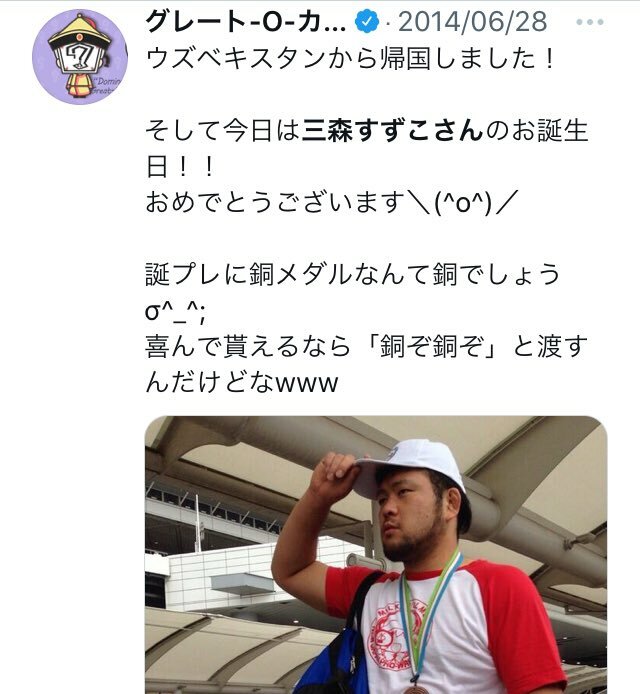Screen dimensions: 640x694
Task: Open the attached photo of the man in a cap
Action: tap(375, 555)
